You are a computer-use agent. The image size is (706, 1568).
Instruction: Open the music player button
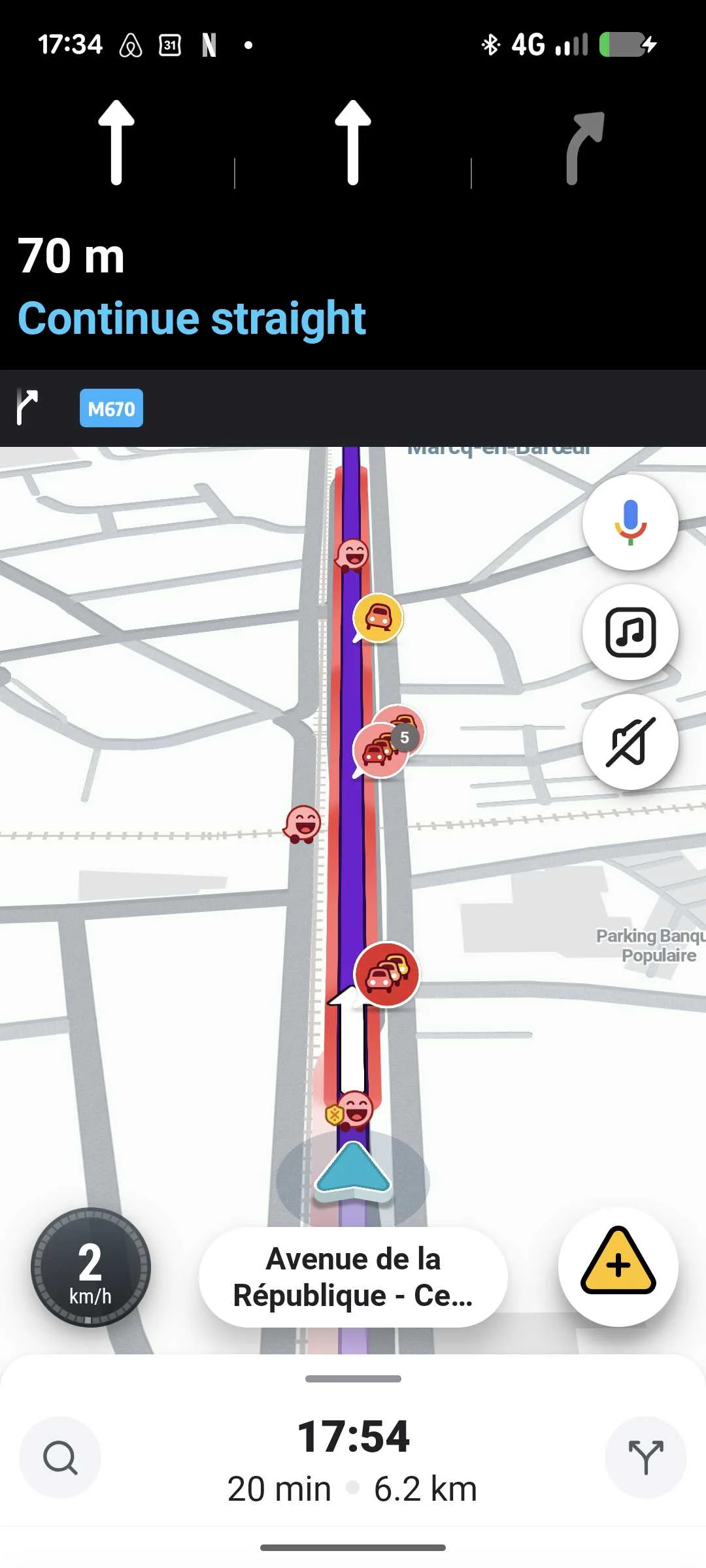pos(630,632)
